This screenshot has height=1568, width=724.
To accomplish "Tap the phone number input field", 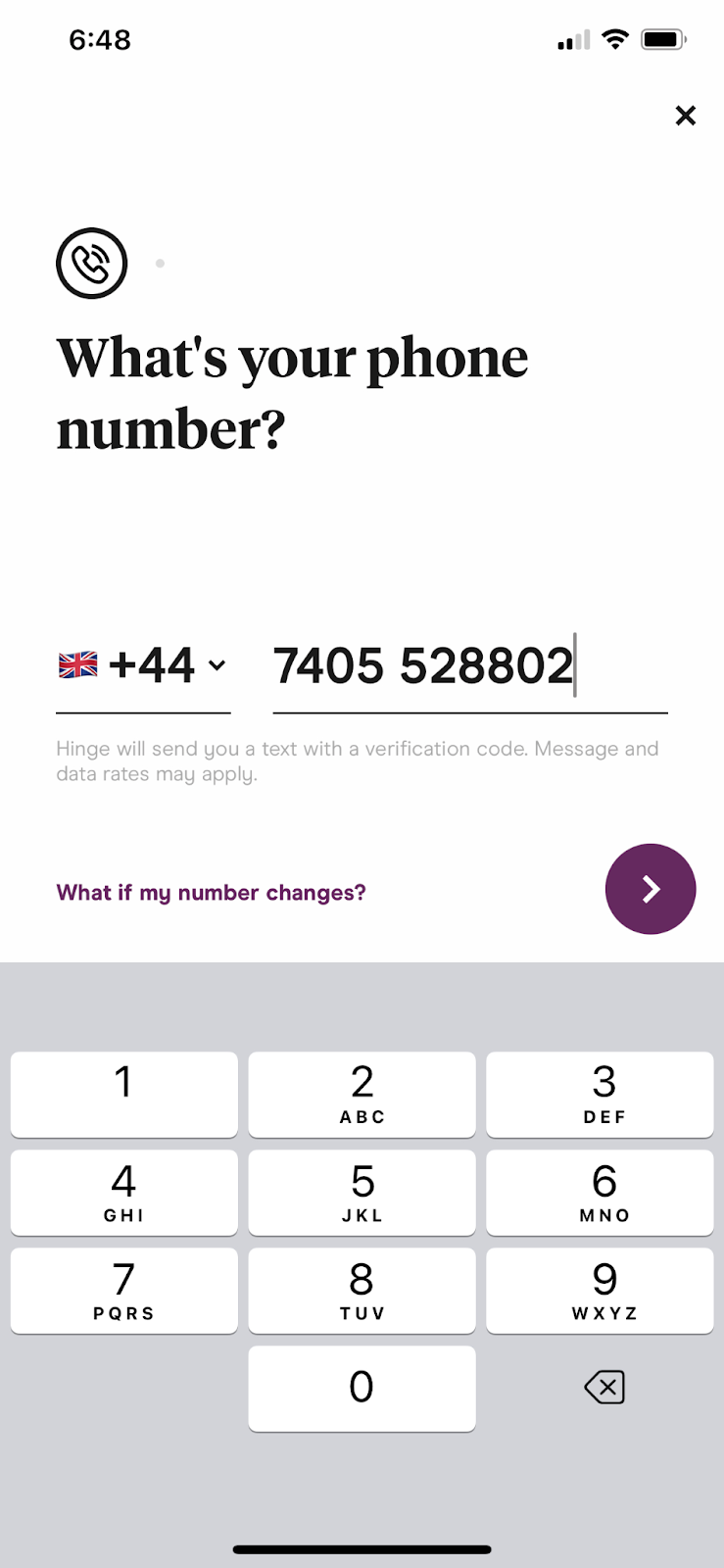I will tap(468, 666).
